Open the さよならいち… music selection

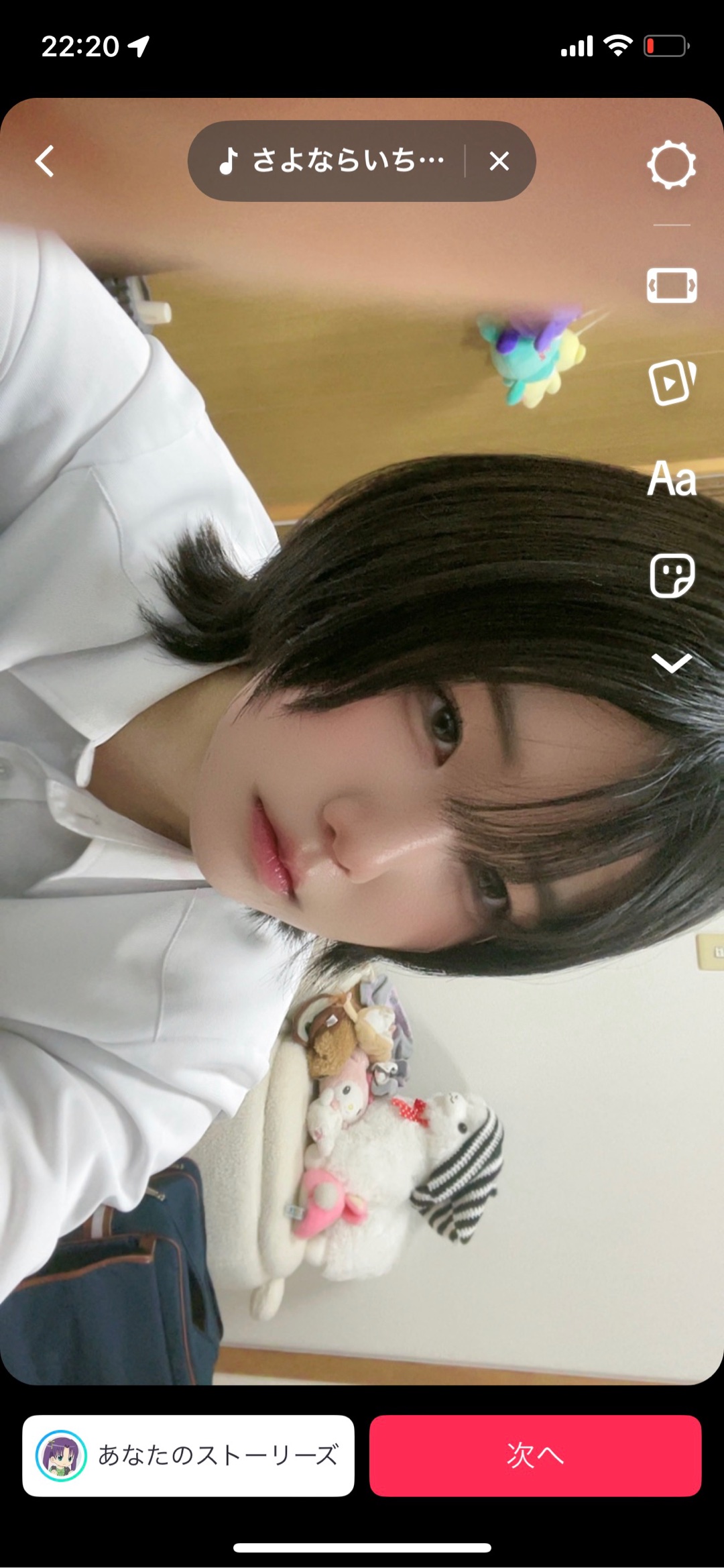tap(333, 162)
